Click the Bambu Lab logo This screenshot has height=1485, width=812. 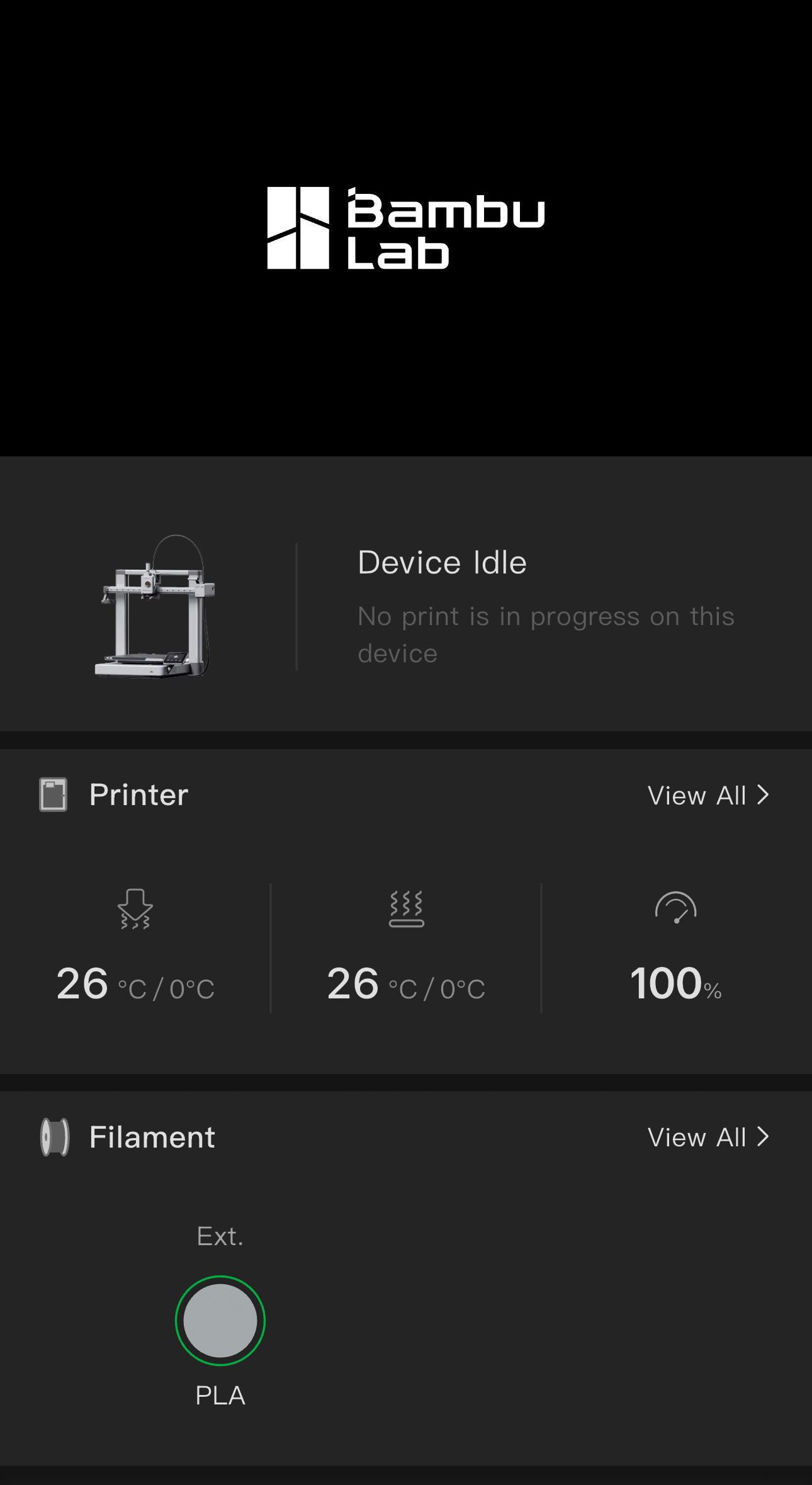pos(406,227)
